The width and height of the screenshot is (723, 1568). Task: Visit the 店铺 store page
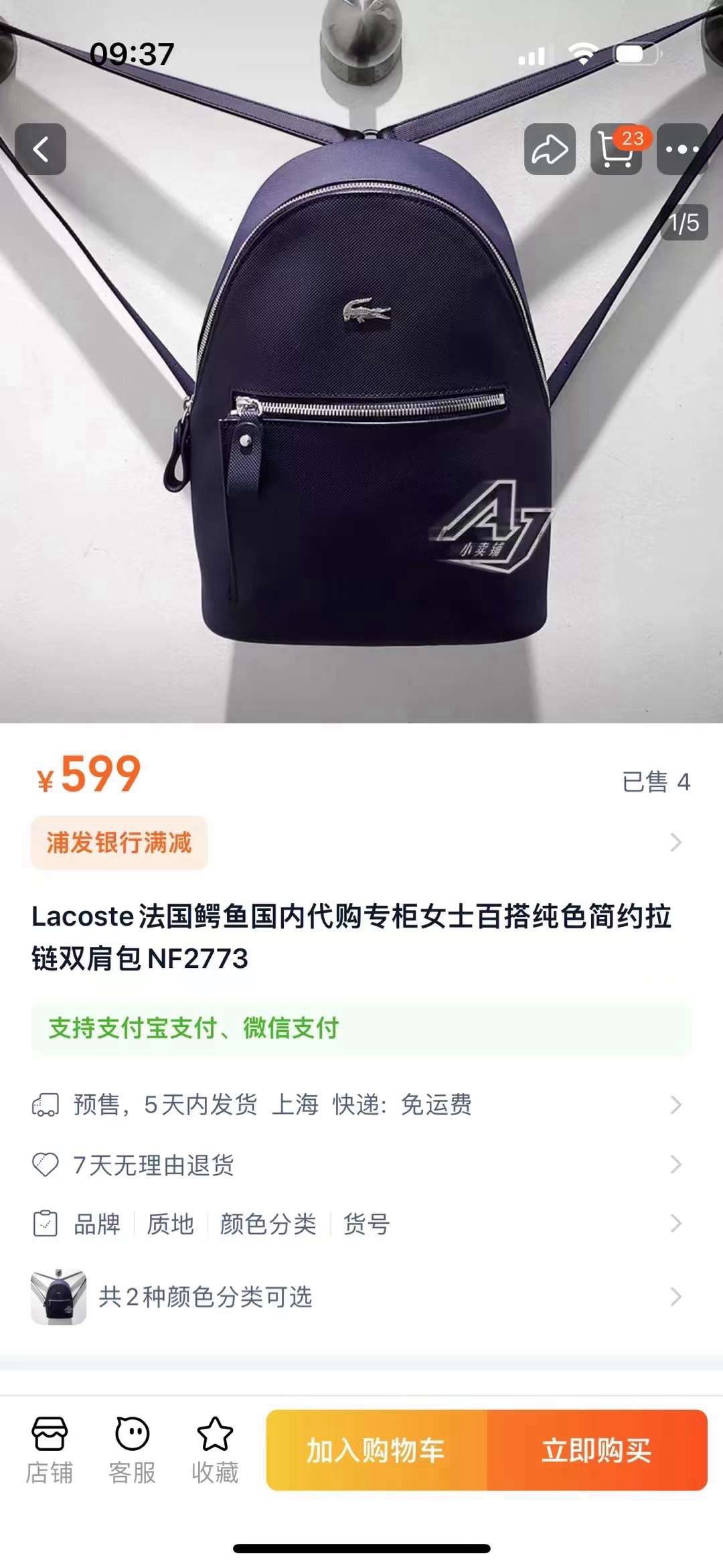(49, 1450)
